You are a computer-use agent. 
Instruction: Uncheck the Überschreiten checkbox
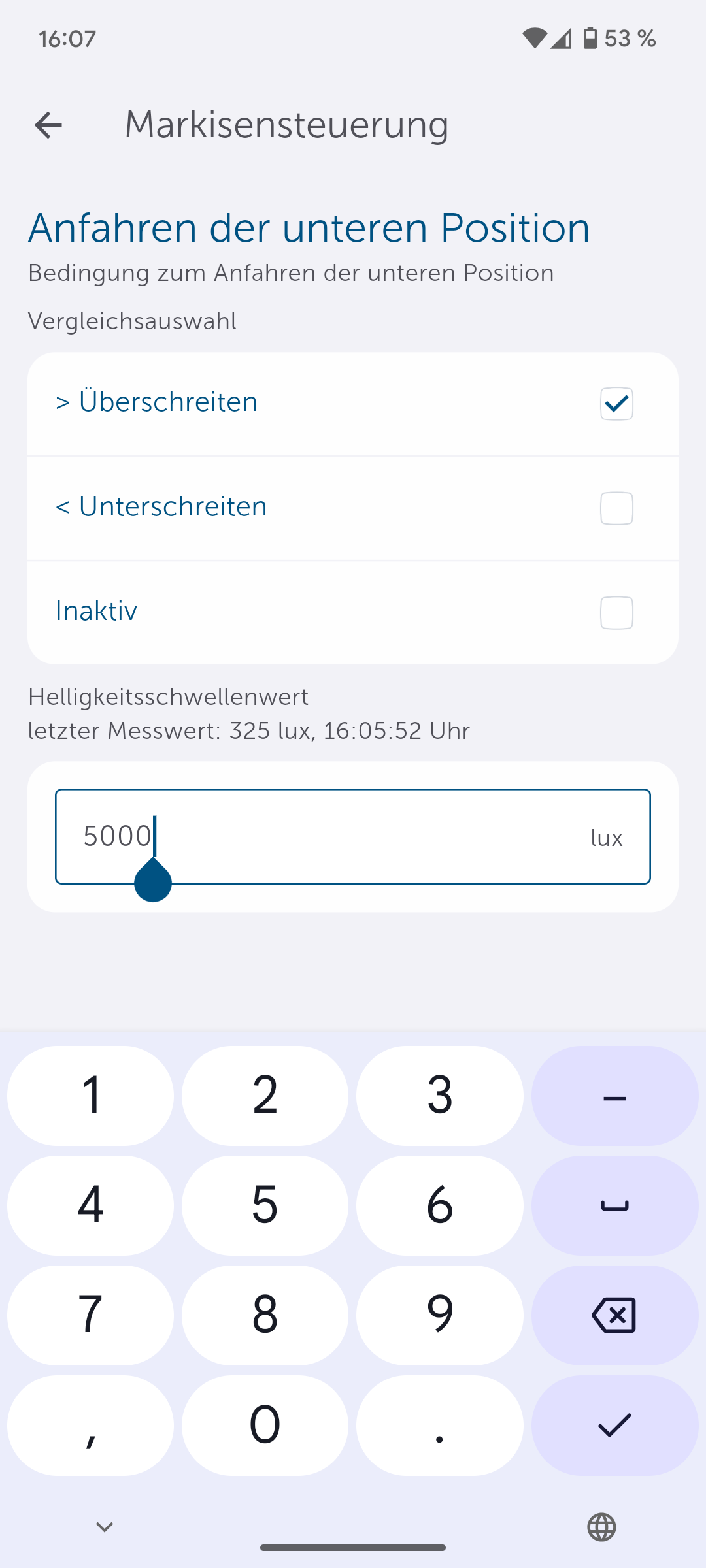(616, 403)
